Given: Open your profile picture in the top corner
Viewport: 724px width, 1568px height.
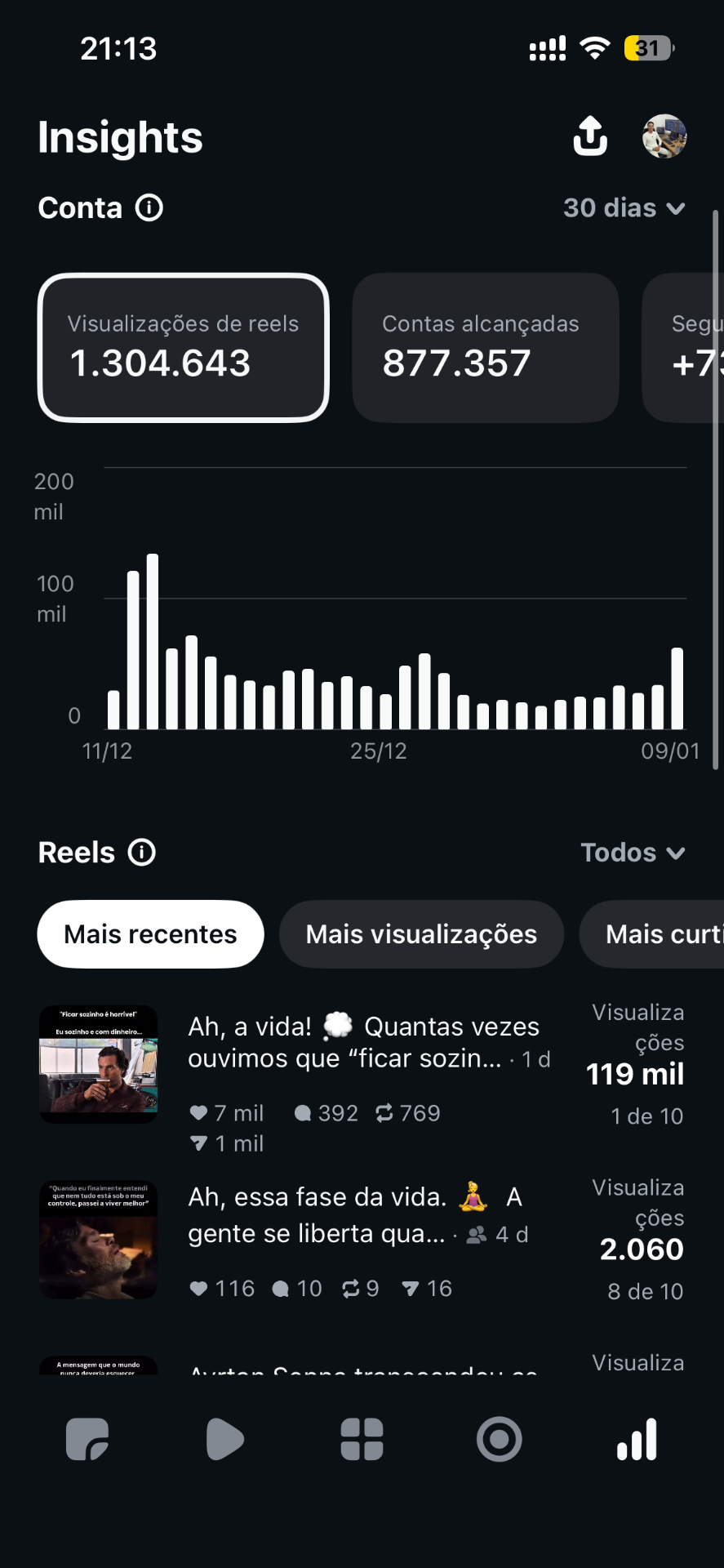Looking at the screenshot, I should tap(664, 136).
